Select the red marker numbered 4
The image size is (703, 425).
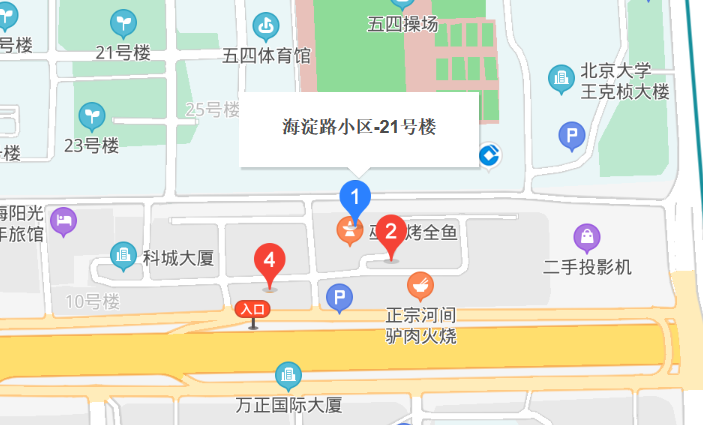268,263
